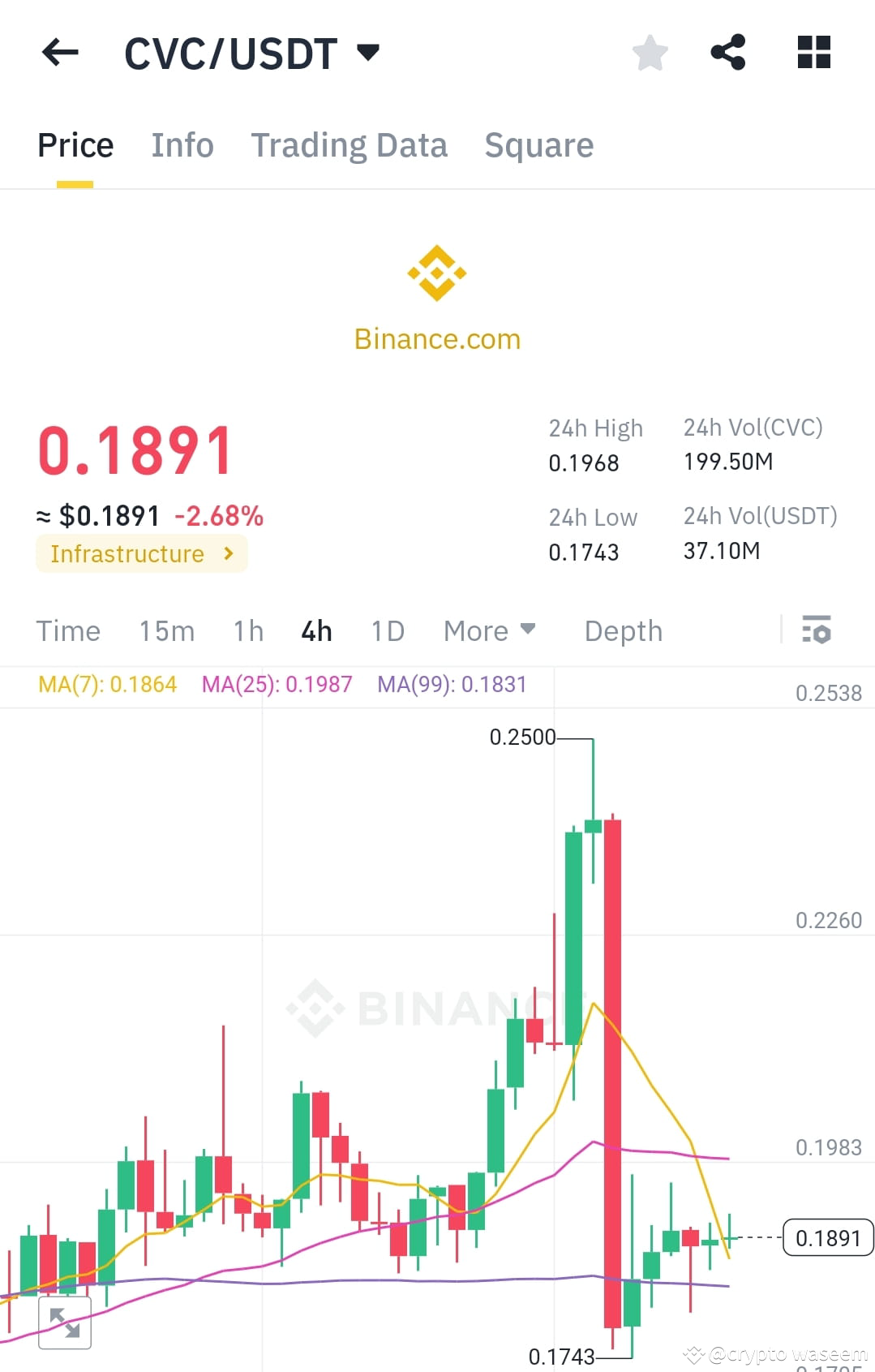The image size is (875, 1372).
Task: Click the 0.1891 price tag on chart
Action: point(827,1237)
